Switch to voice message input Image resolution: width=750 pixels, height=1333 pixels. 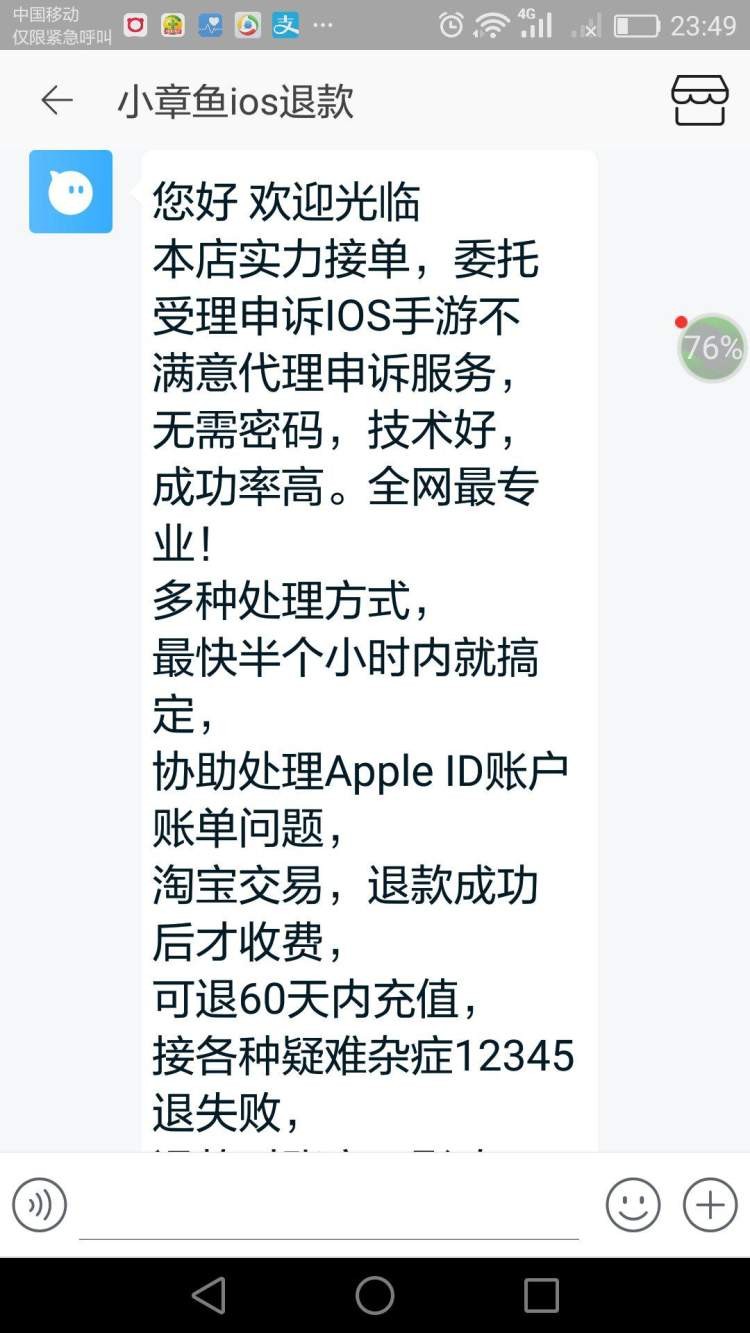tap(40, 1205)
